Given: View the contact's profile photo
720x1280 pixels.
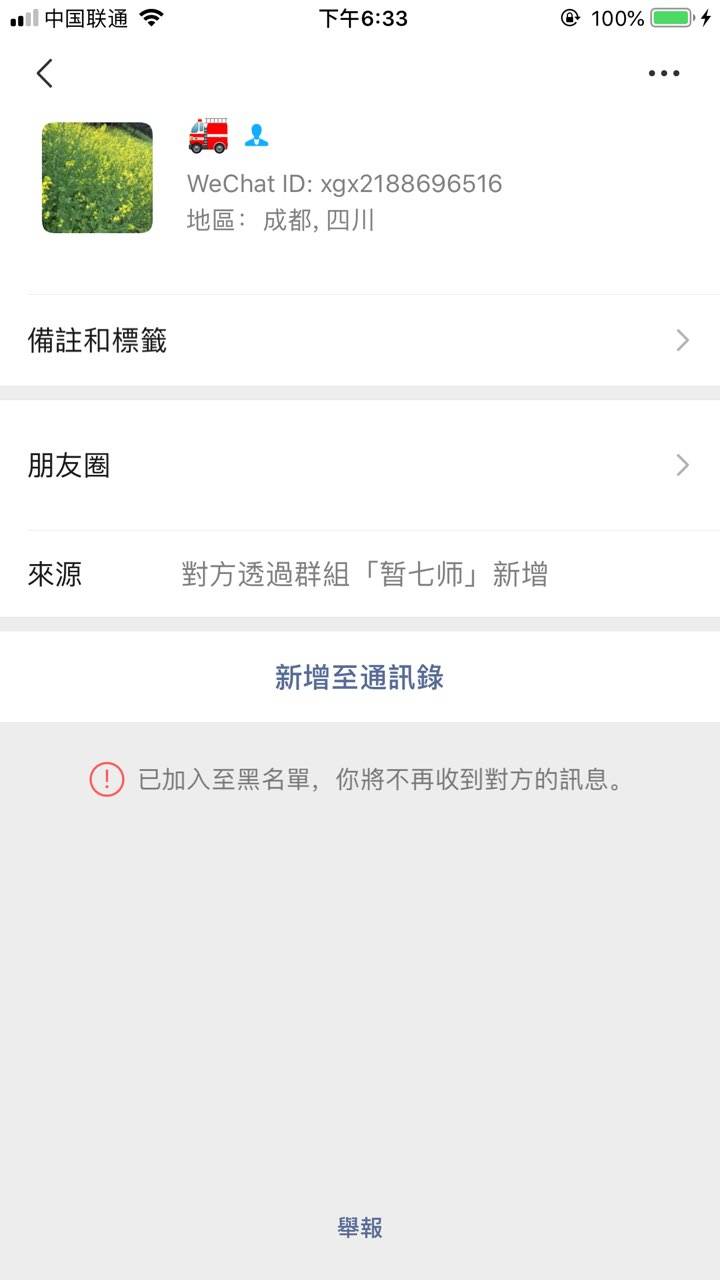Looking at the screenshot, I should click(97, 178).
